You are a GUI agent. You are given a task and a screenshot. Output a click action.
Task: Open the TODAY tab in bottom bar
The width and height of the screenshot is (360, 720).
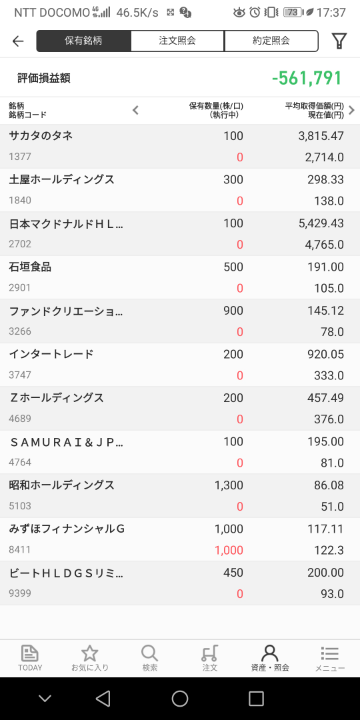tap(30, 658)
